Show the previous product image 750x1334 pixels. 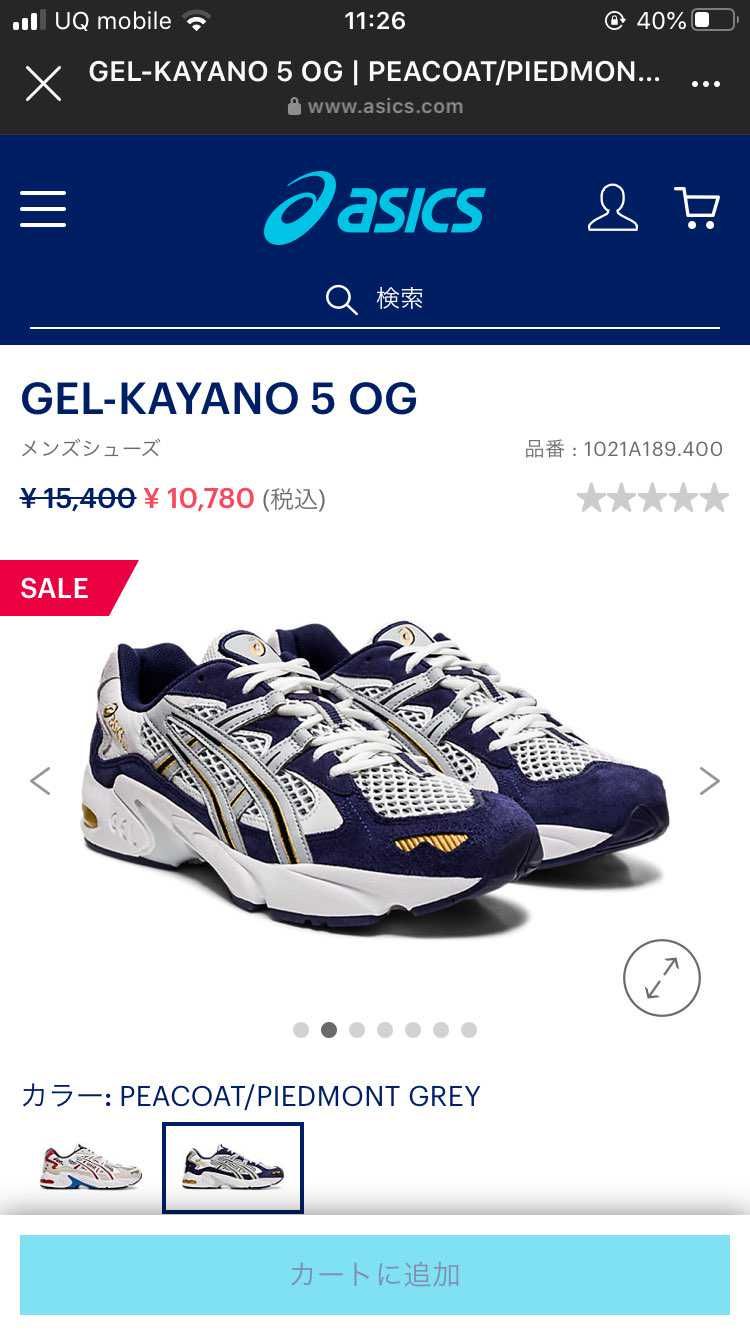40,780
